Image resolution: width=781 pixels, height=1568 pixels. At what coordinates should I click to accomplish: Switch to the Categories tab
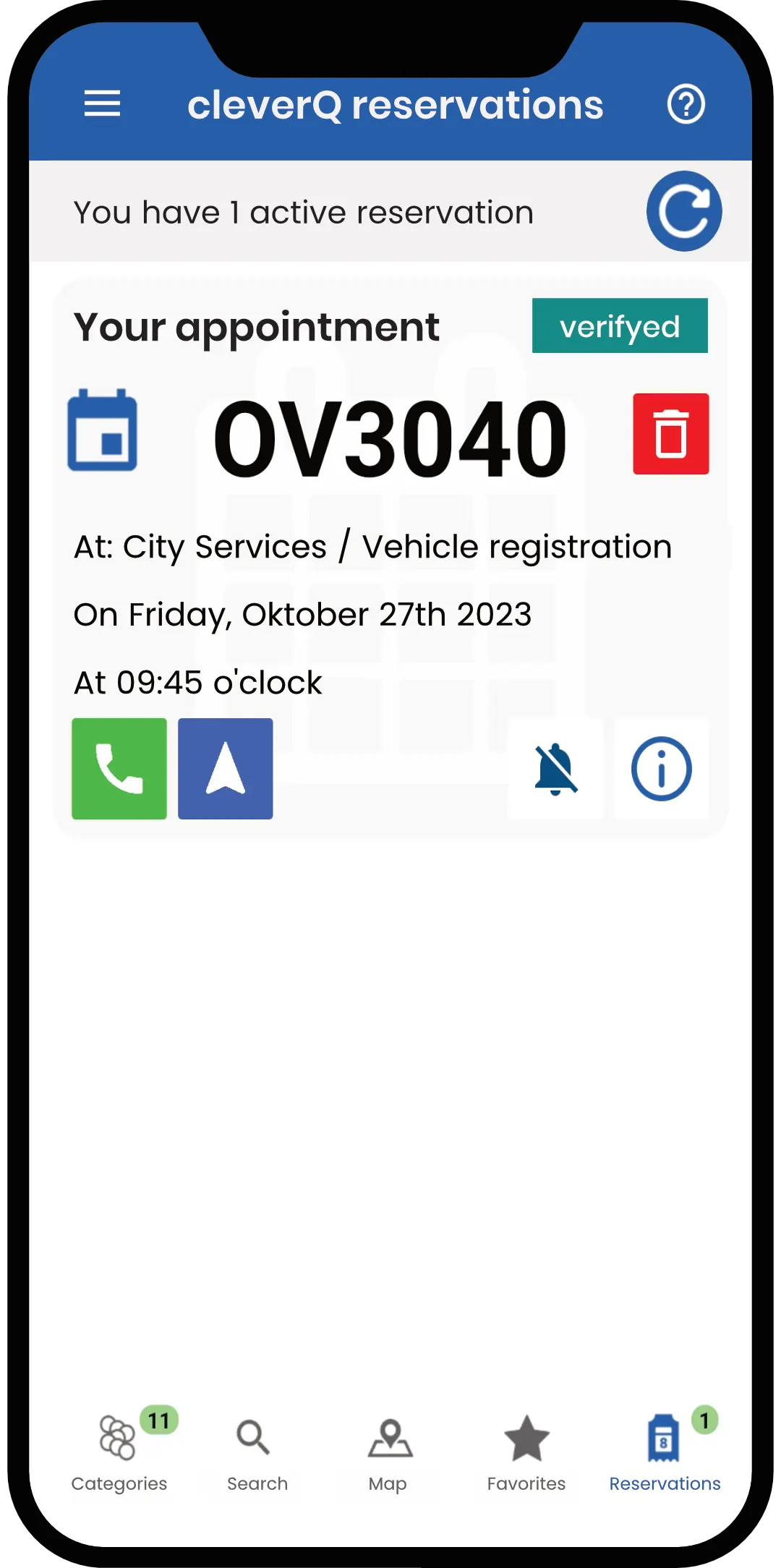tap(119, 1450)
